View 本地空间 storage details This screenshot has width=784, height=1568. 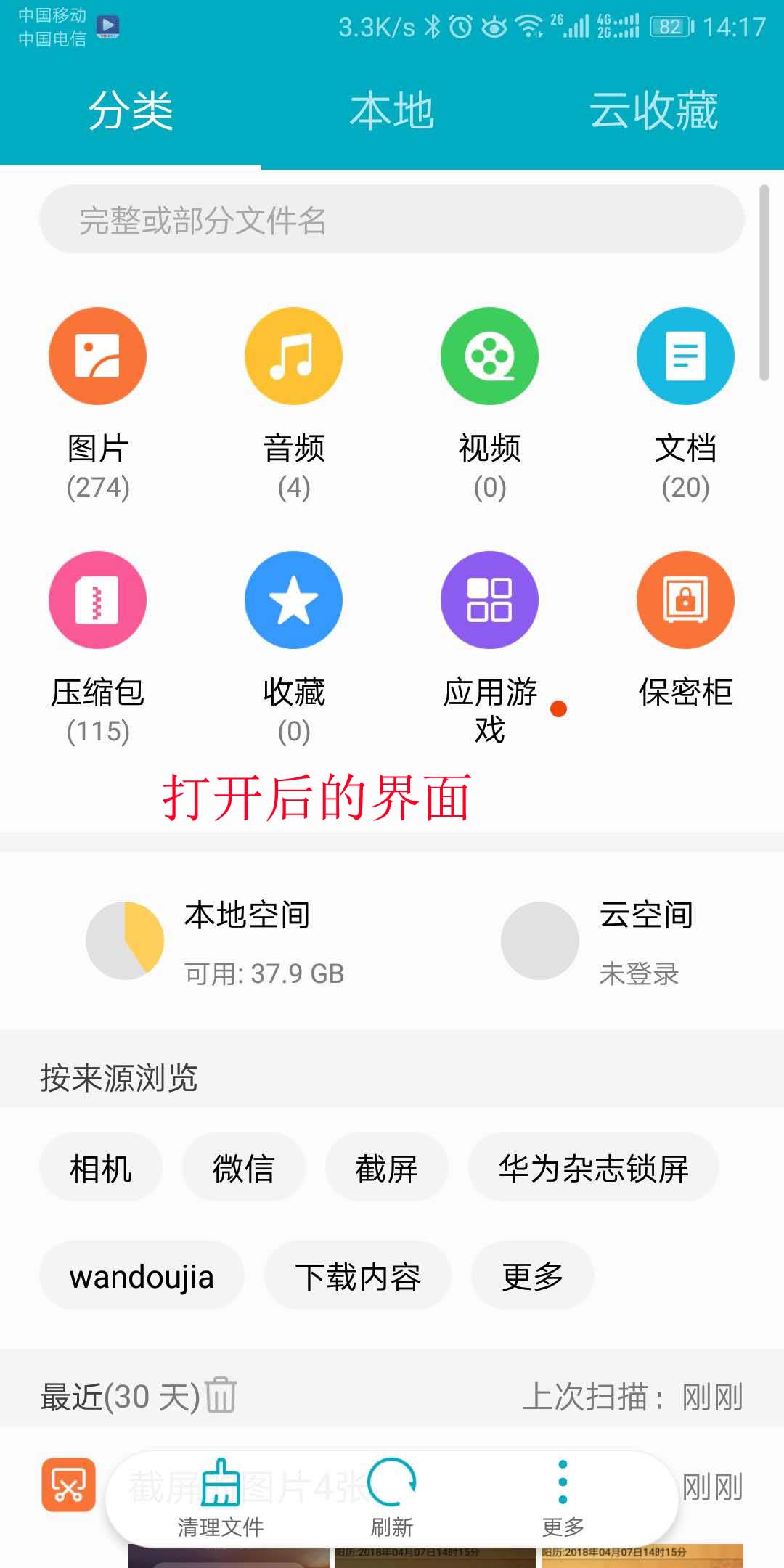[218, 941]
